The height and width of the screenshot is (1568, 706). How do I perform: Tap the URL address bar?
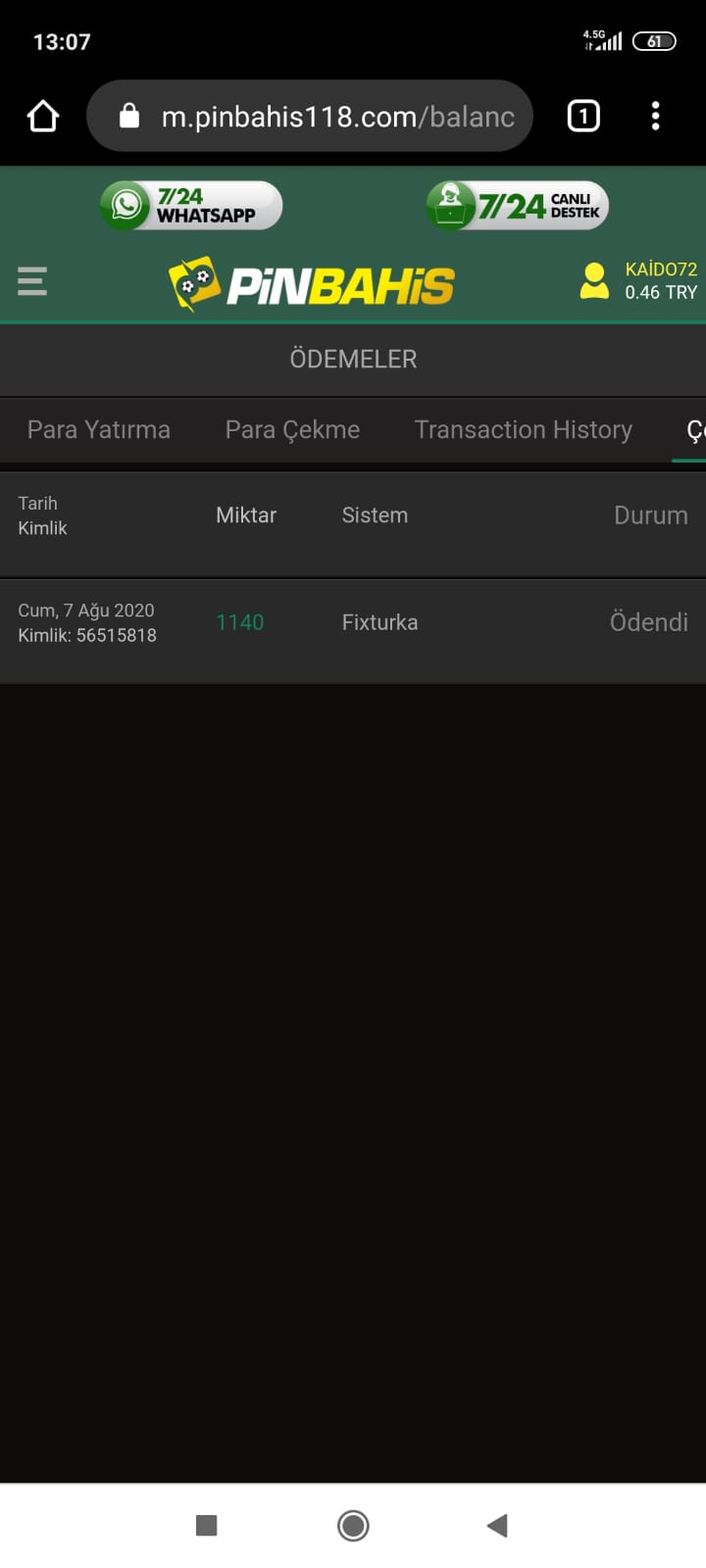(x=324, y=117)
